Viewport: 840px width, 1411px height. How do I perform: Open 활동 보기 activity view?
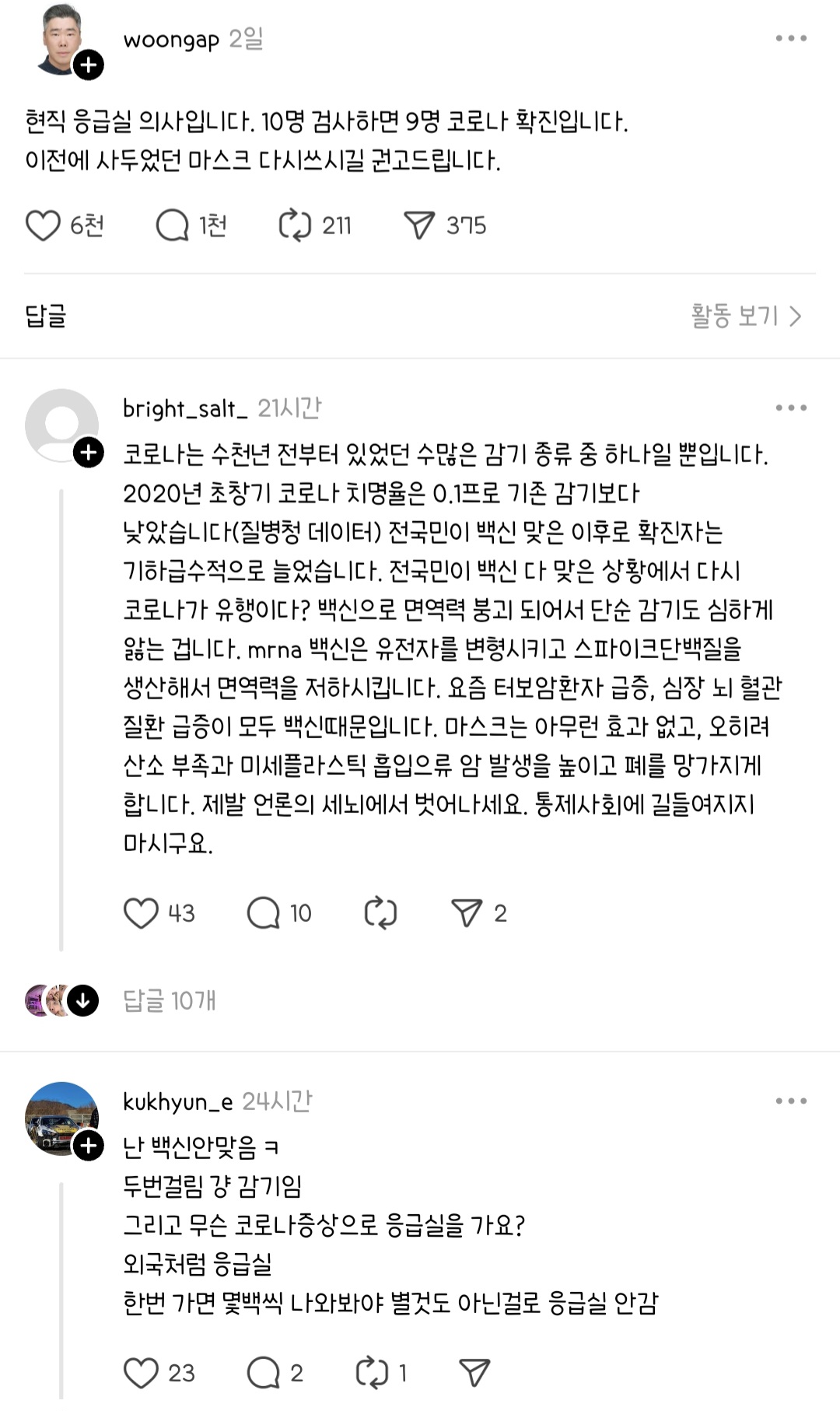(x=745, y=316)
